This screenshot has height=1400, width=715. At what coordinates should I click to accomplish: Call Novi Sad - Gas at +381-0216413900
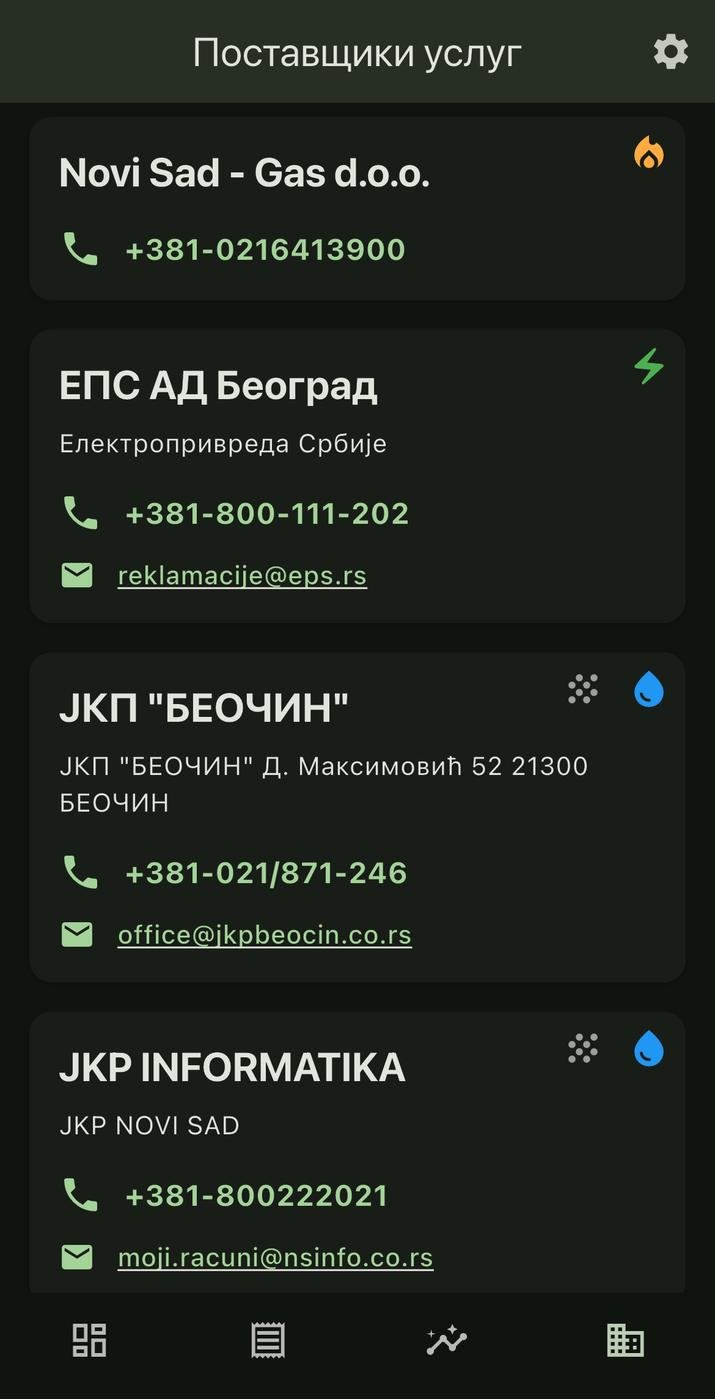pos(265,249)
